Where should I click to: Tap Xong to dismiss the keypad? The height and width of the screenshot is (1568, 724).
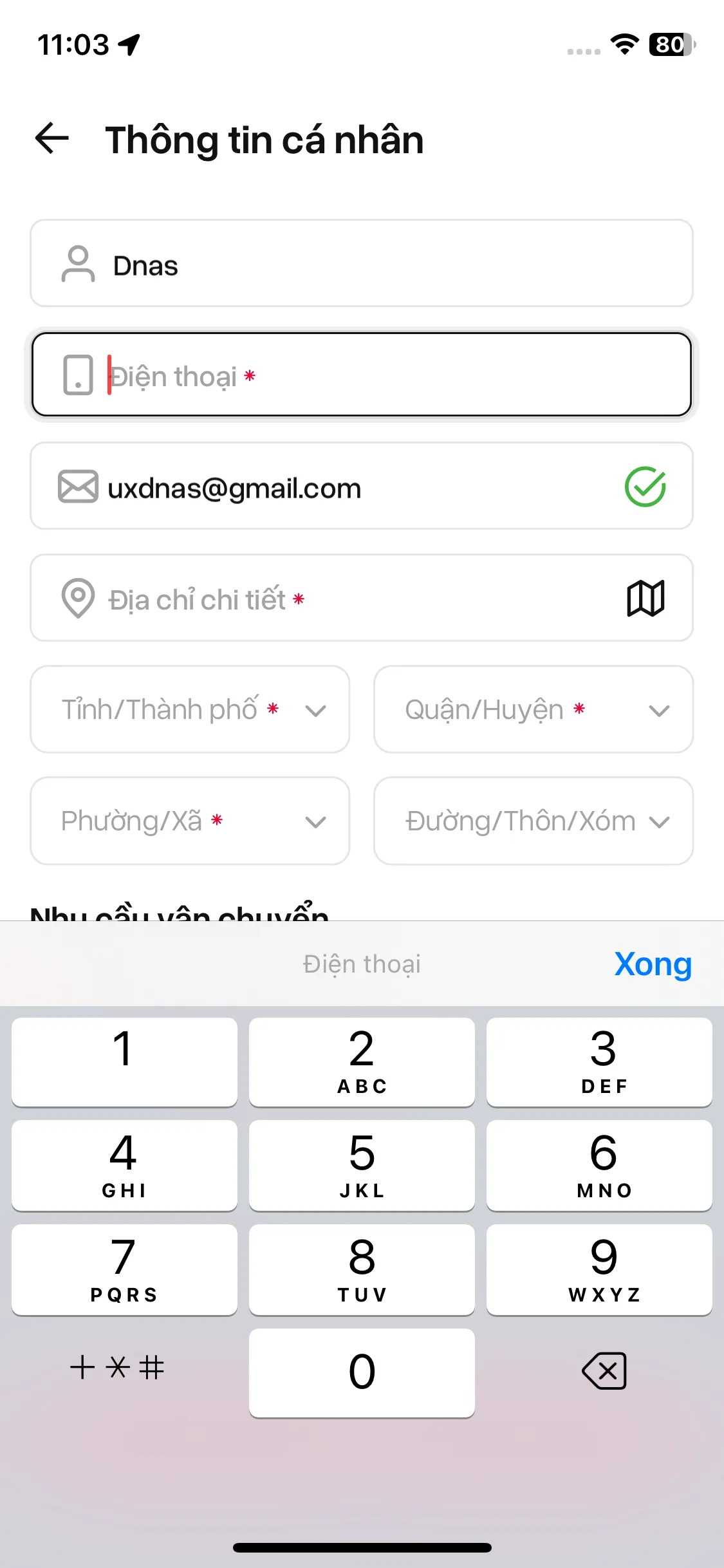click(653, 964)
